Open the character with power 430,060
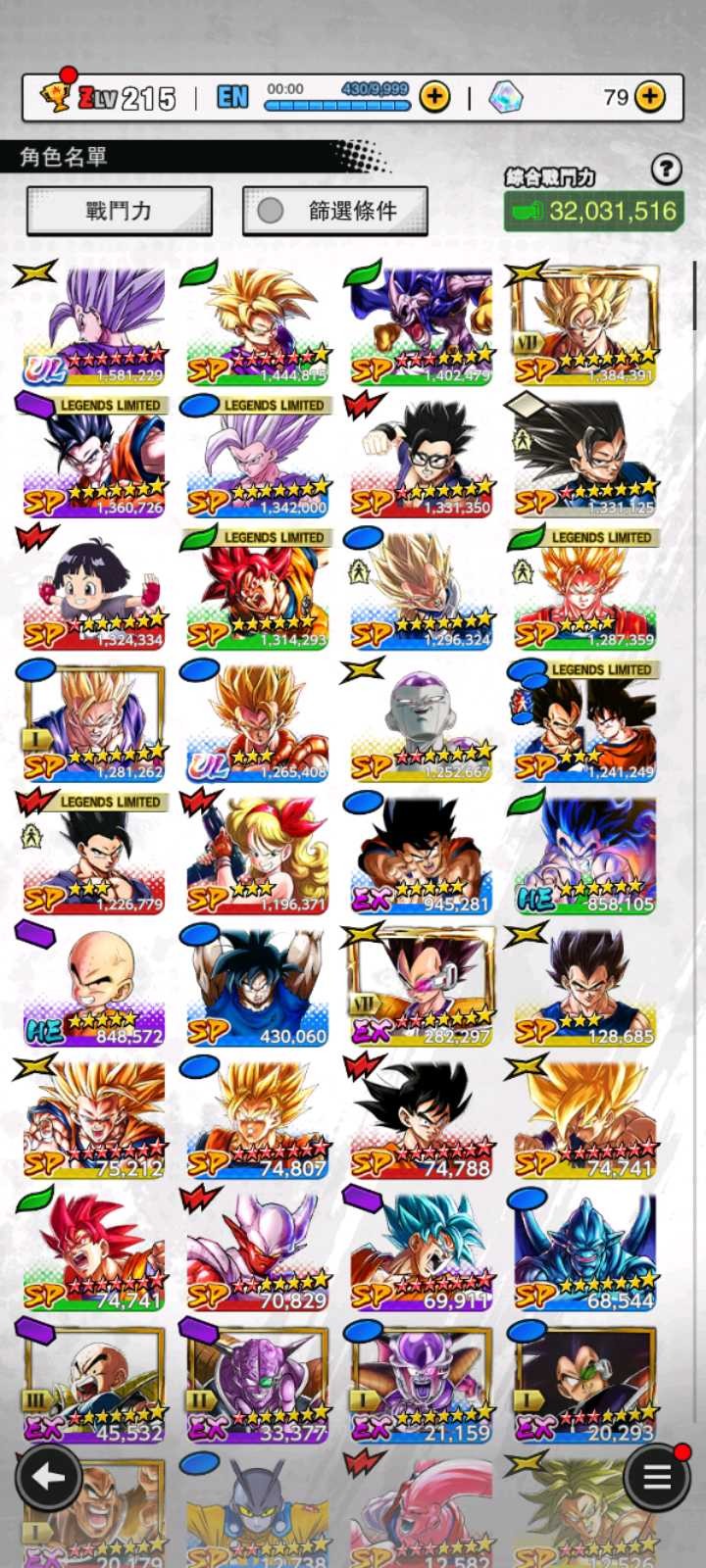The height and width of the screenshot is (1568, 706). (257, 987)
